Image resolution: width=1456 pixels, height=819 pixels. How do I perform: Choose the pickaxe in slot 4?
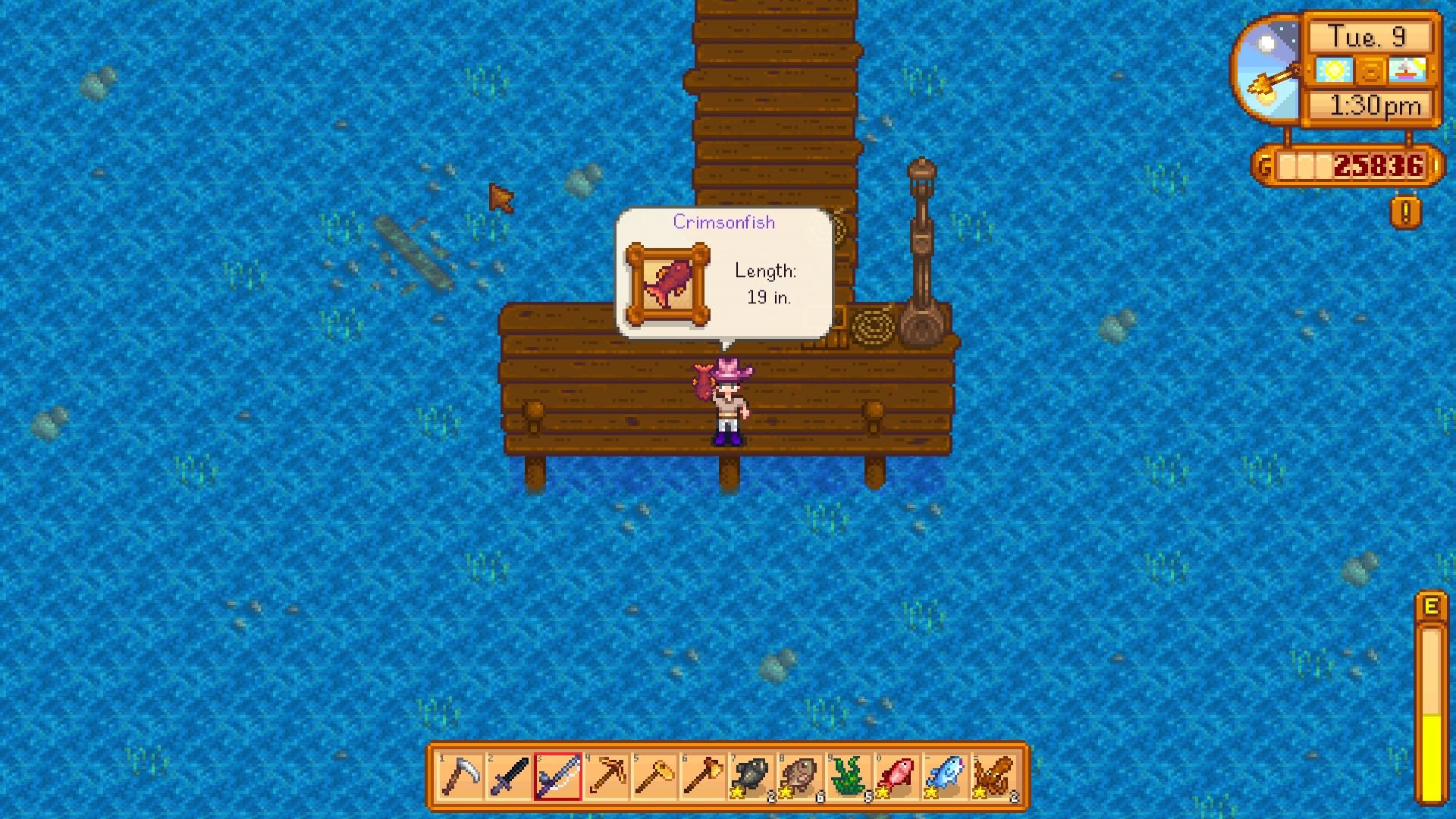(x=606, y=777)
